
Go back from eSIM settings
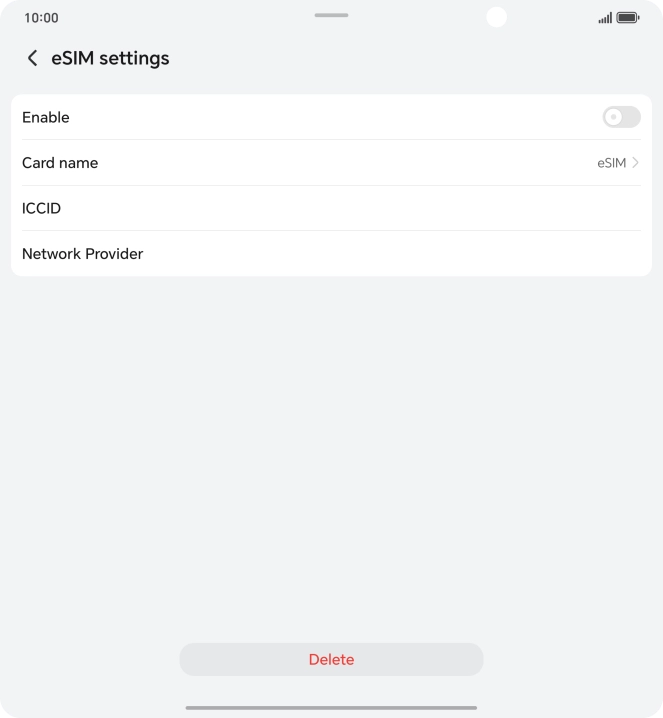pos(32,58)
